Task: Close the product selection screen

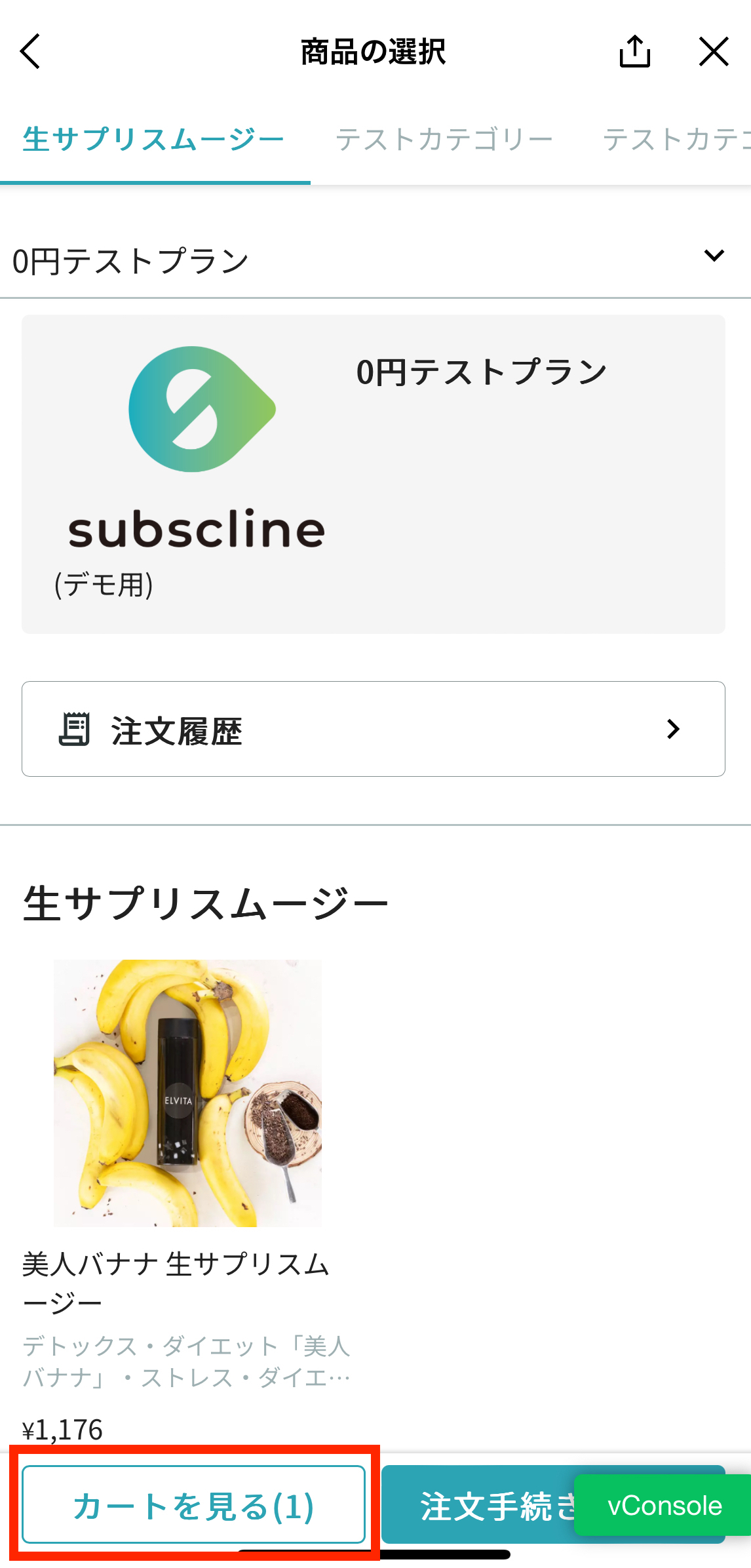Action: (x=713, y=51)
